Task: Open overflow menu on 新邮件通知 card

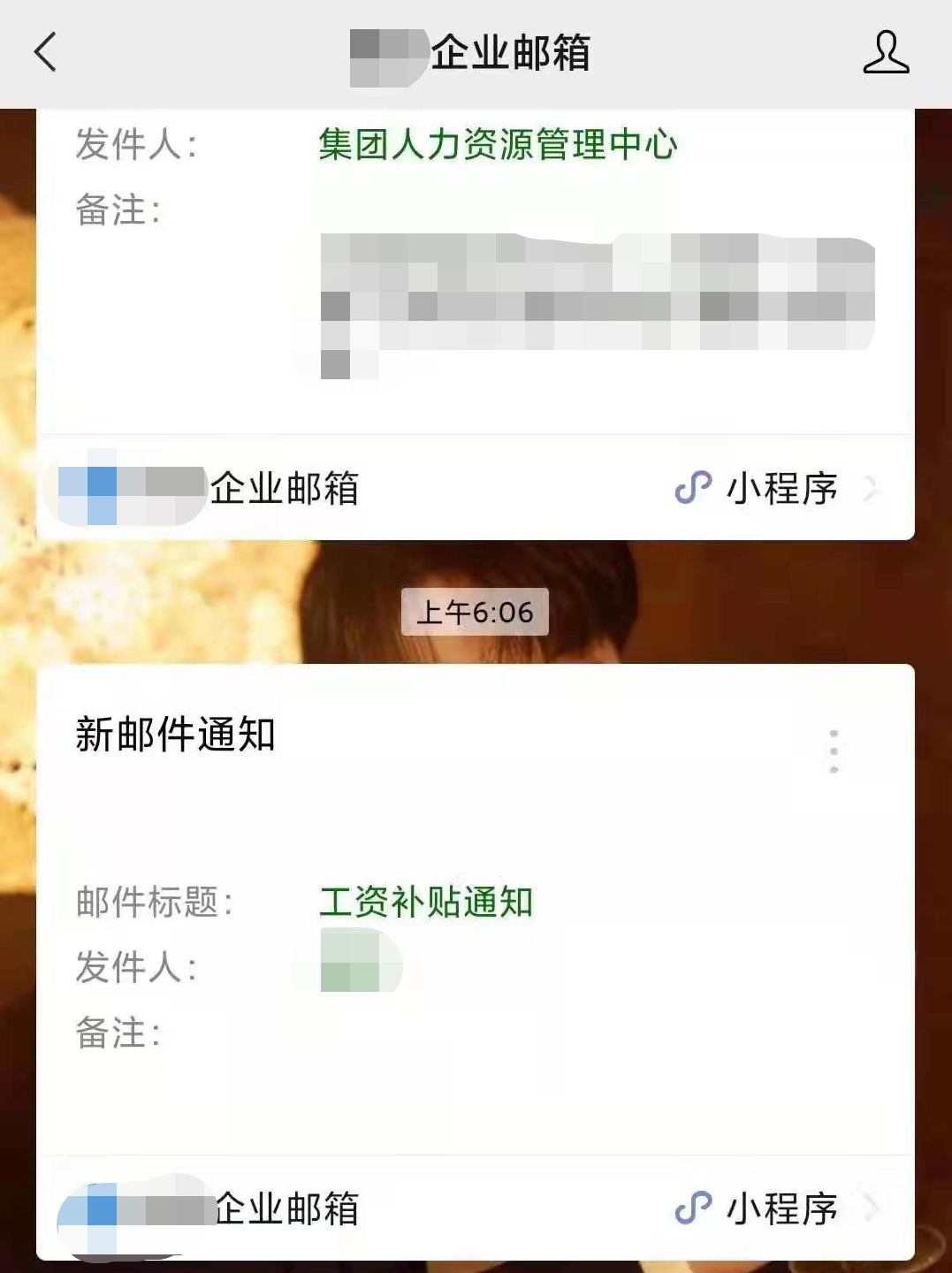Action: (834, 751)
